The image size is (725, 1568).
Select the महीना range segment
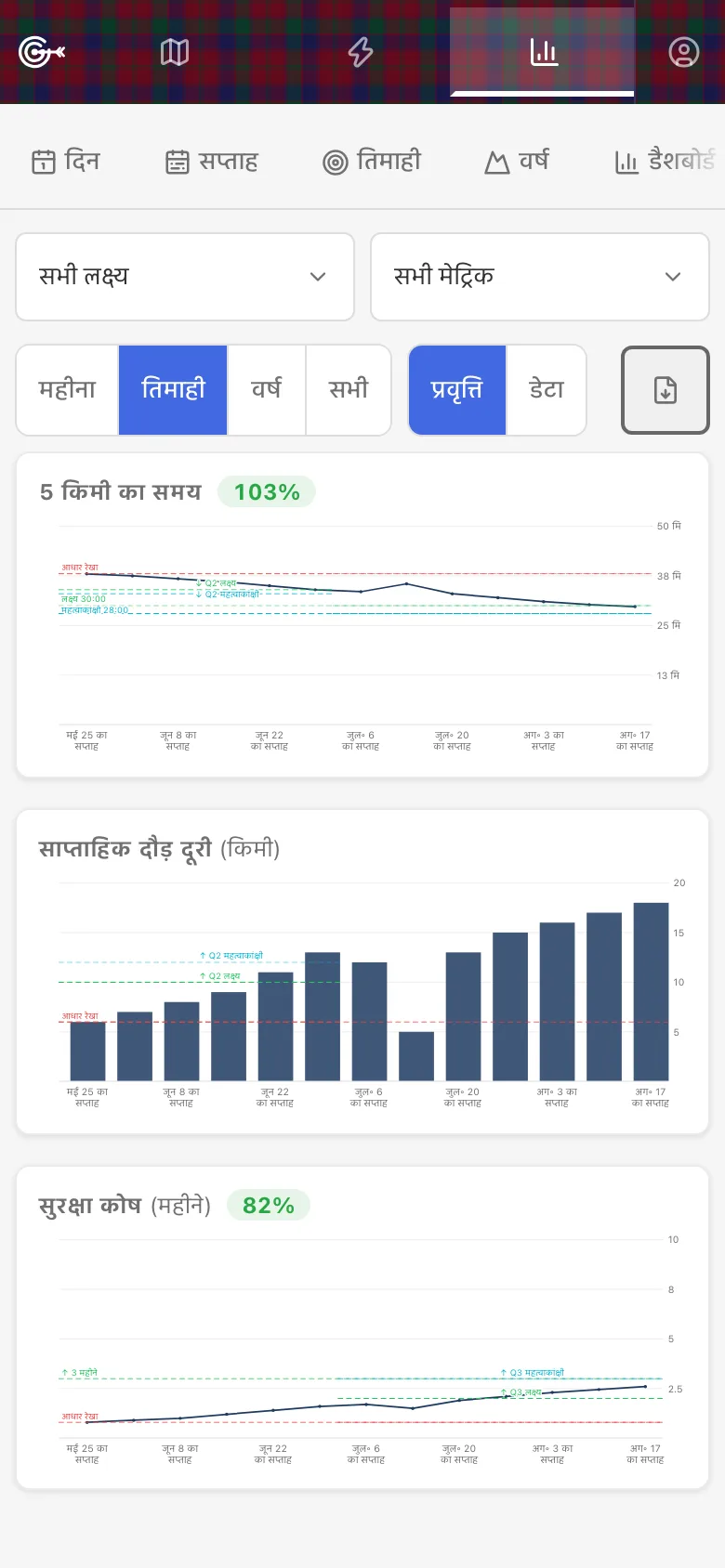point(68,390)
